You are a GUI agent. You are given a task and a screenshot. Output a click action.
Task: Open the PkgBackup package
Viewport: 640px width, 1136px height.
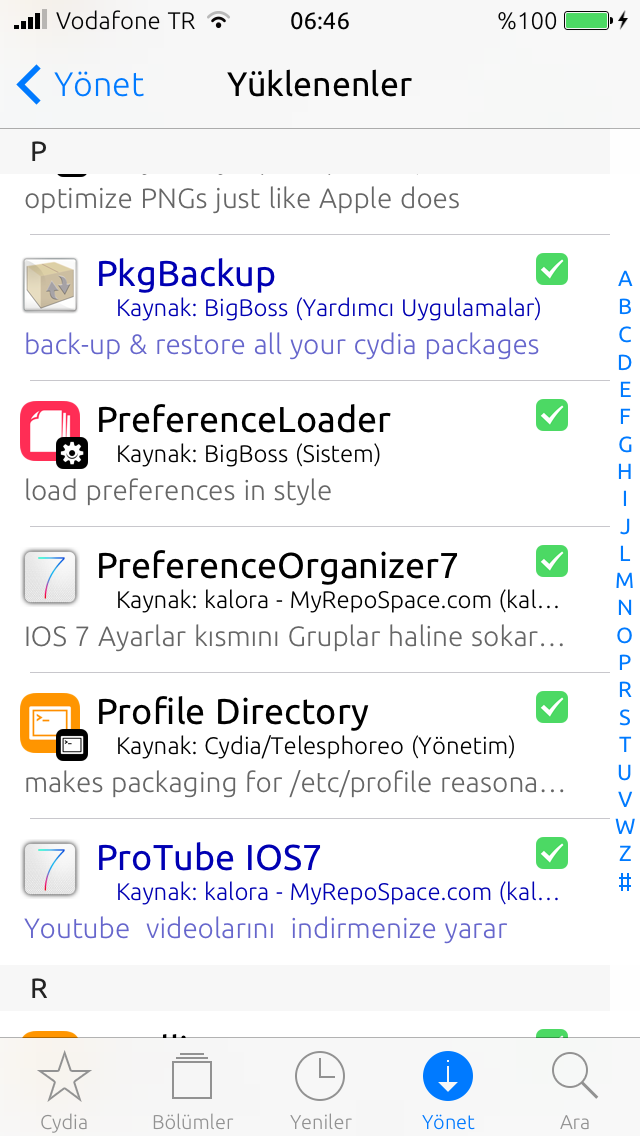[x=304, y=308]
